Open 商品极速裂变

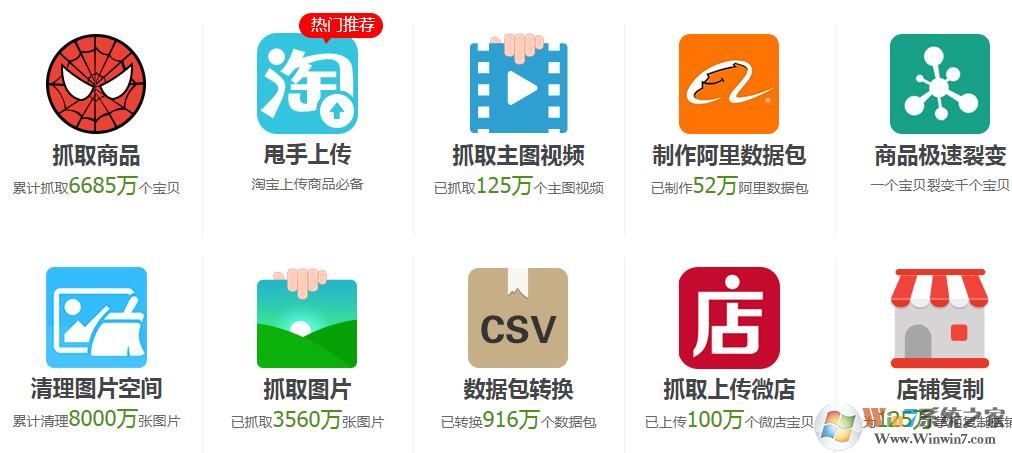pos(939,84)
